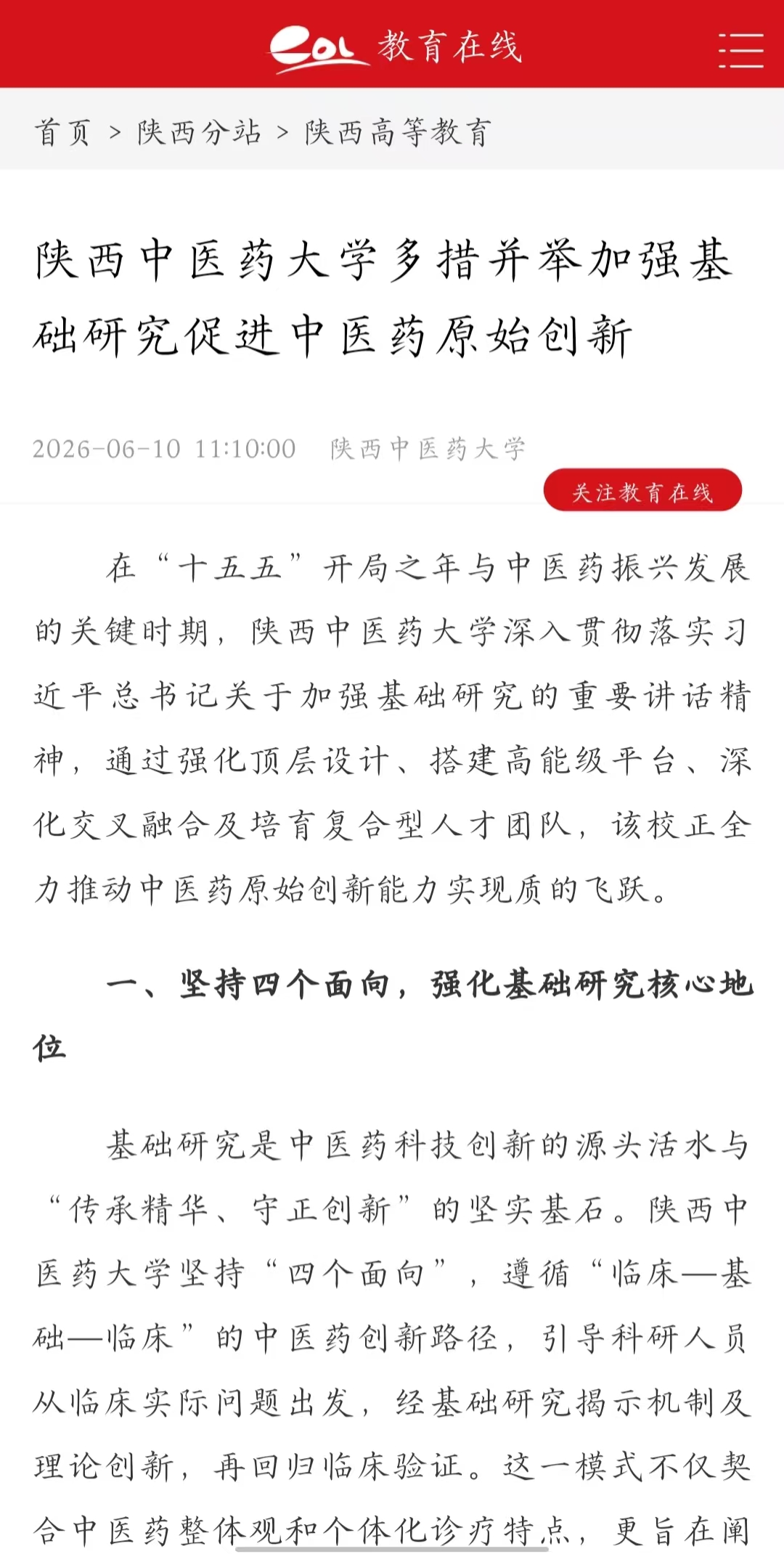Viewport: 784px width, 1554px height.
Task: Tap the 关注教育在线 button
Action: (642, 492)
